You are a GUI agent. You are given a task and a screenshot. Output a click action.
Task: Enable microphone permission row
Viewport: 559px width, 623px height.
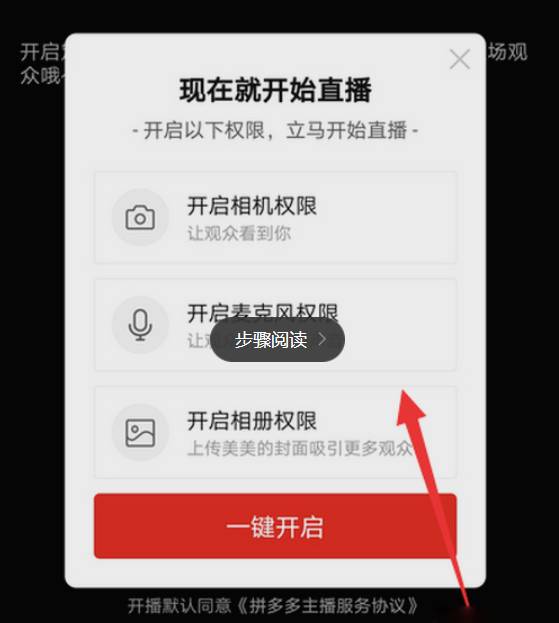pyautogui.click(x=275, y=325)
